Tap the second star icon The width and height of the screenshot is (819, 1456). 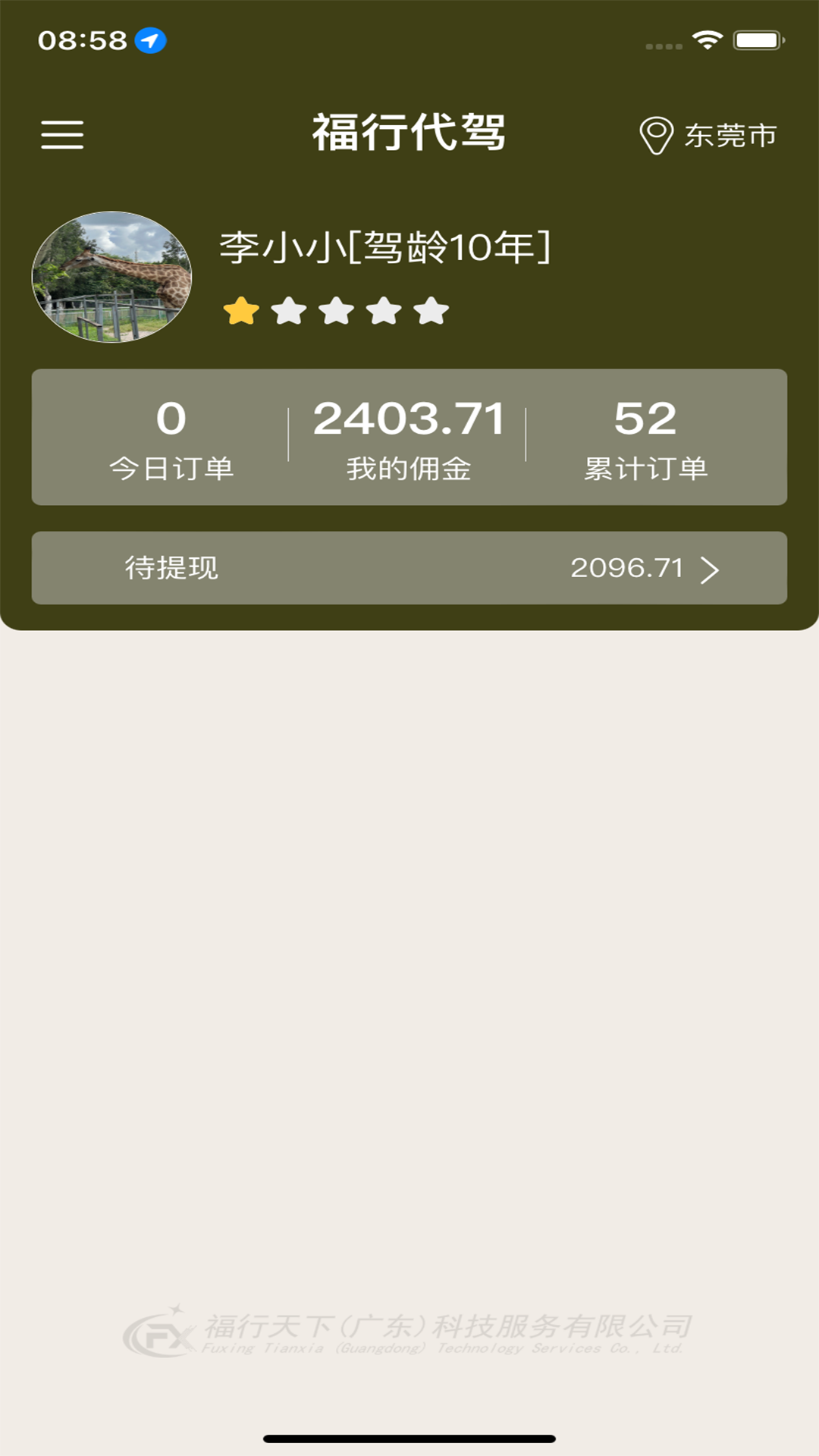click(x=287, y=309)
